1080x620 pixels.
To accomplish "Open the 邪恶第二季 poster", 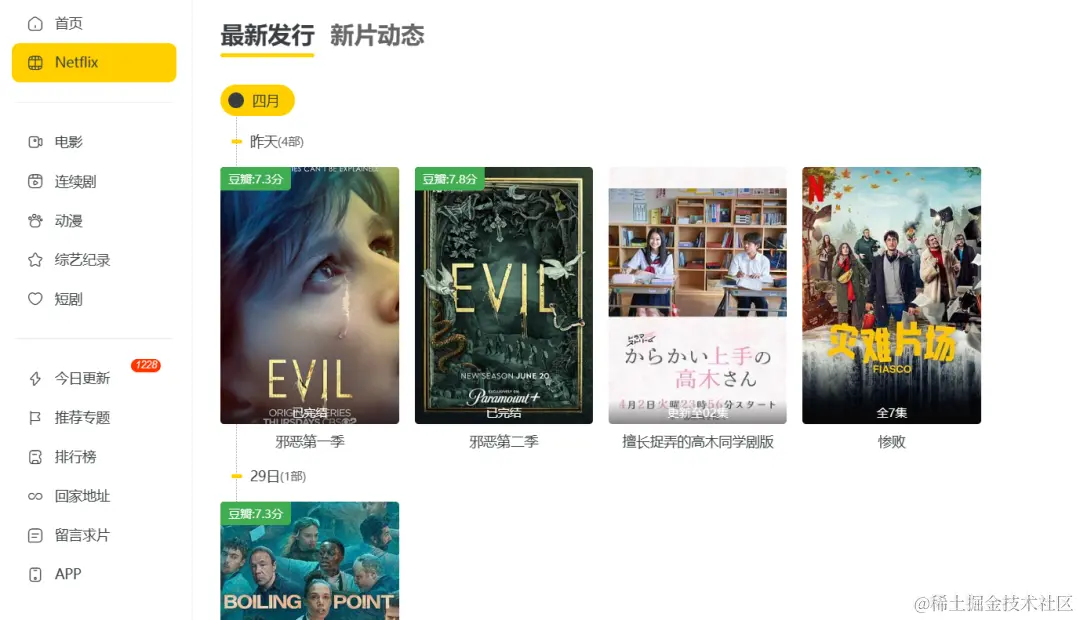I will click(503, 295).
